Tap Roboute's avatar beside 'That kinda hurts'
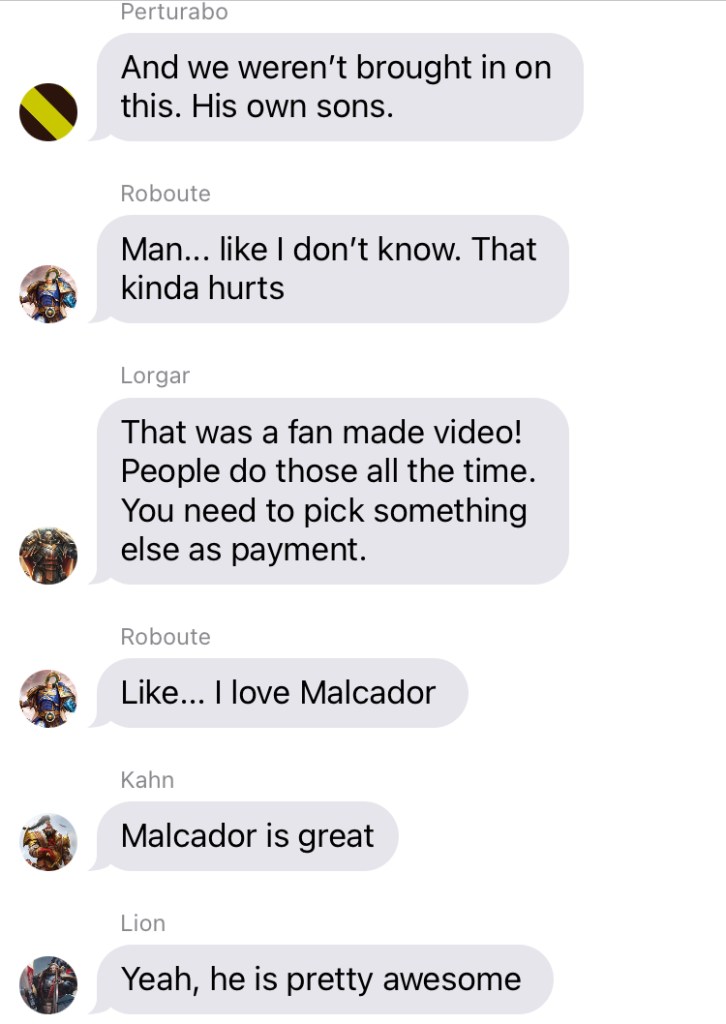The image size is (726, 1024). tap(48, 294)
